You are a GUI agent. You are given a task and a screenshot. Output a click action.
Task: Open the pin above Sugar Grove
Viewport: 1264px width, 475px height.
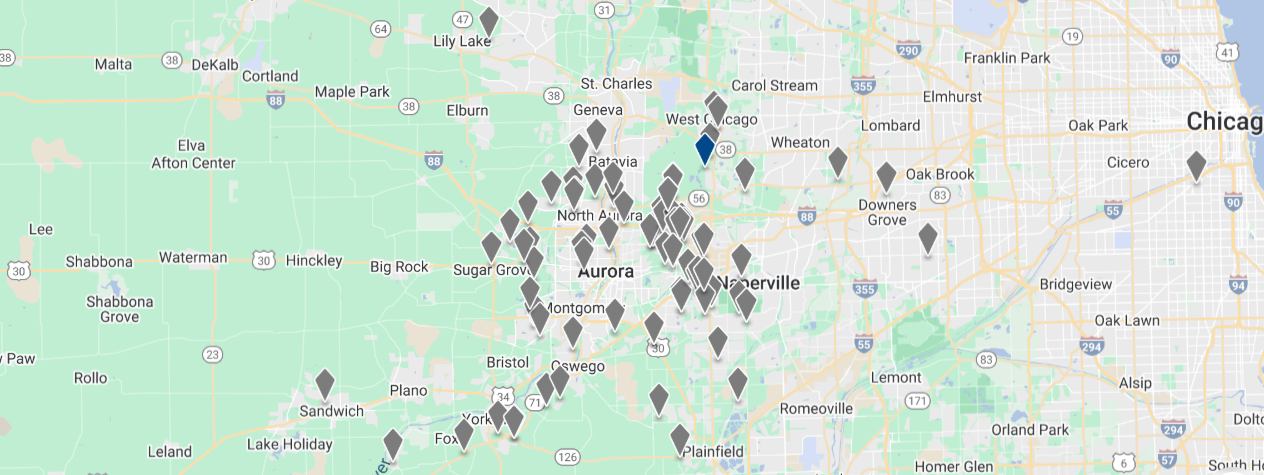[x=491, y=247]
